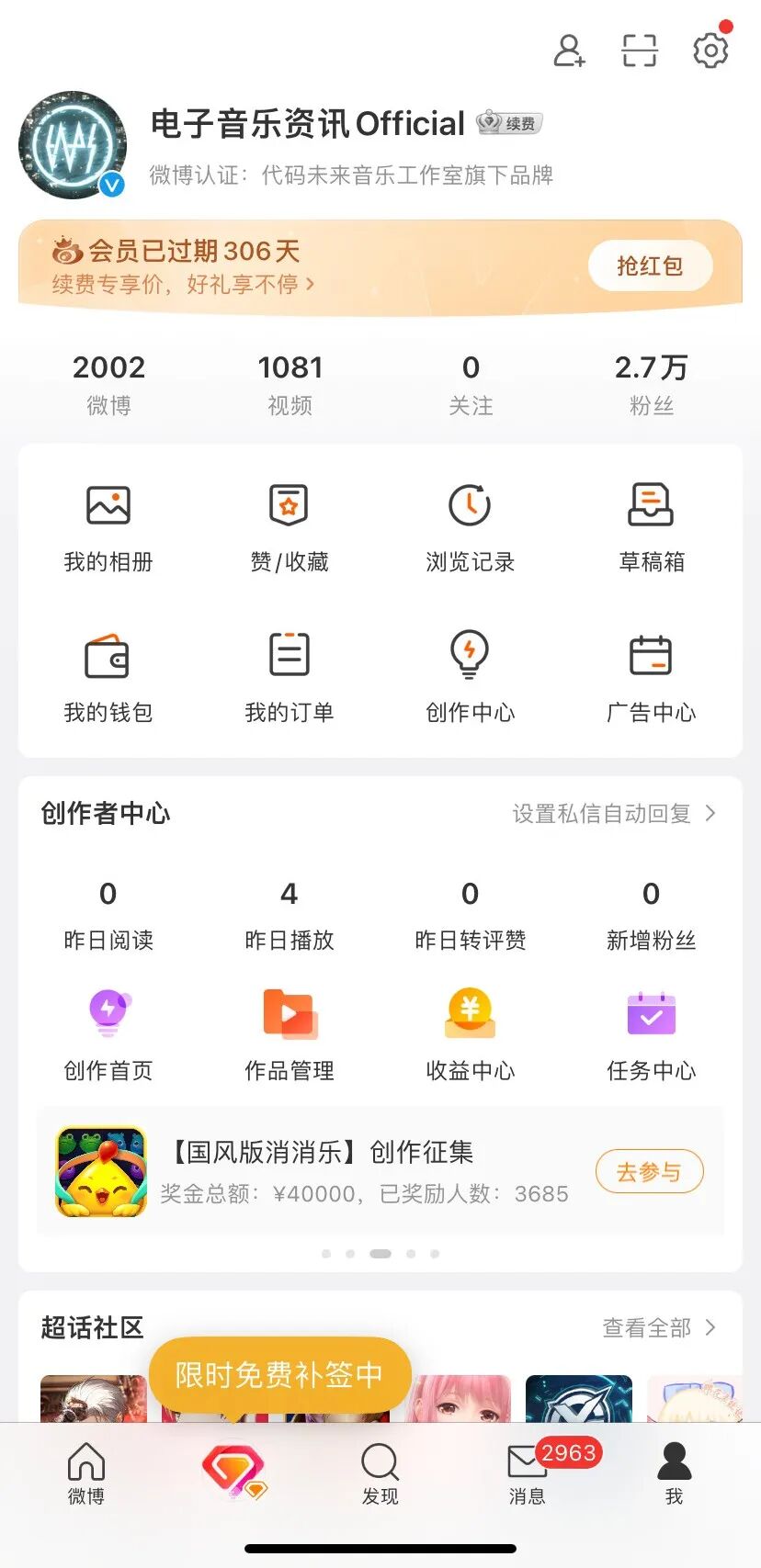Open 收益中心 earnings
The width and height of the screenshot is (761, 1568).
click(x=470, y=1035)
